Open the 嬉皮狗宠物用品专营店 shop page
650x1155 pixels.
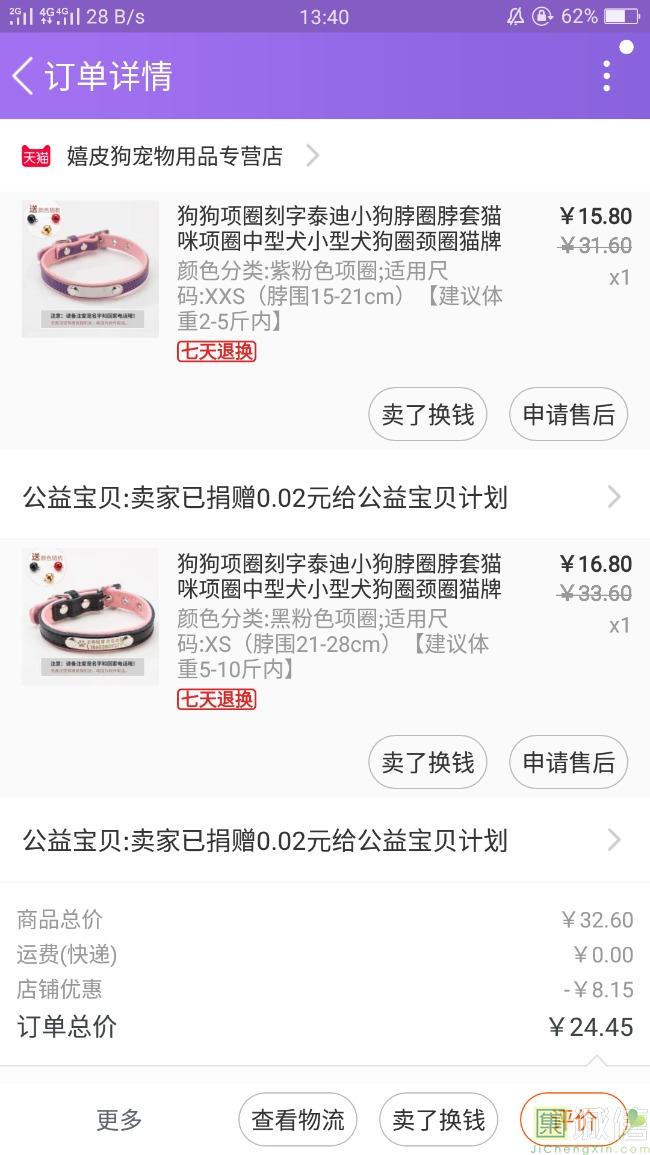175,156
